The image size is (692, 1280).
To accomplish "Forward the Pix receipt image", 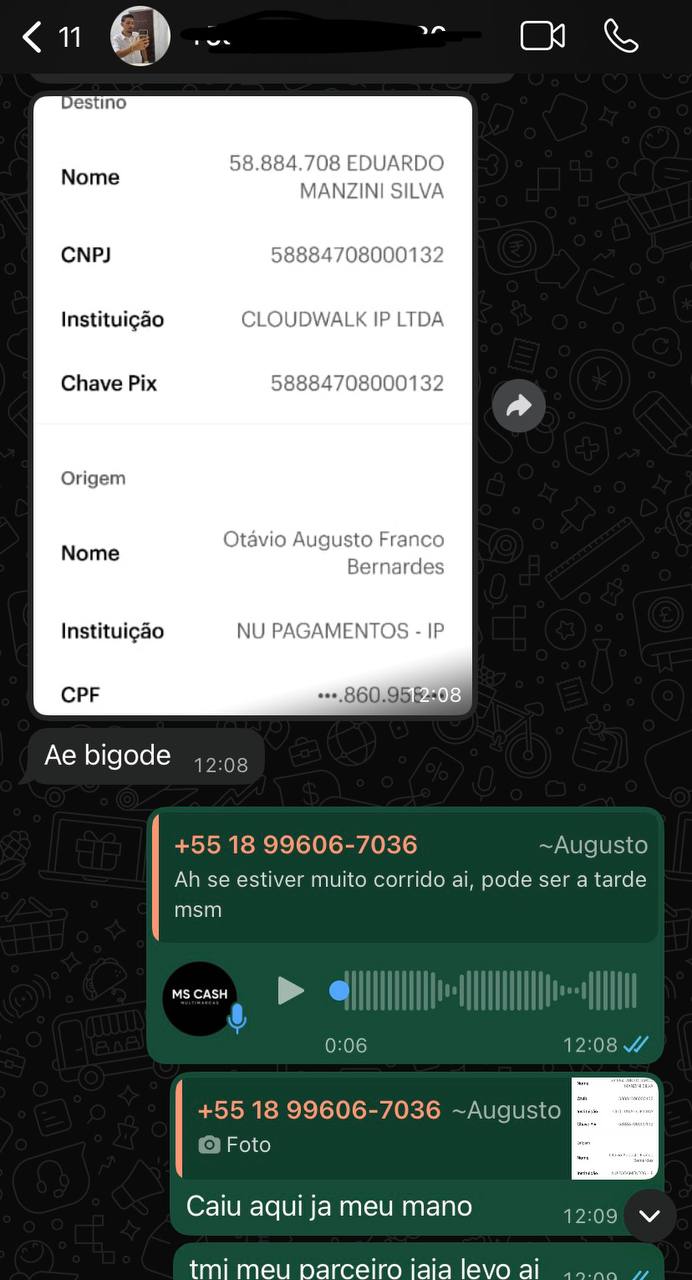I will 519,405.
